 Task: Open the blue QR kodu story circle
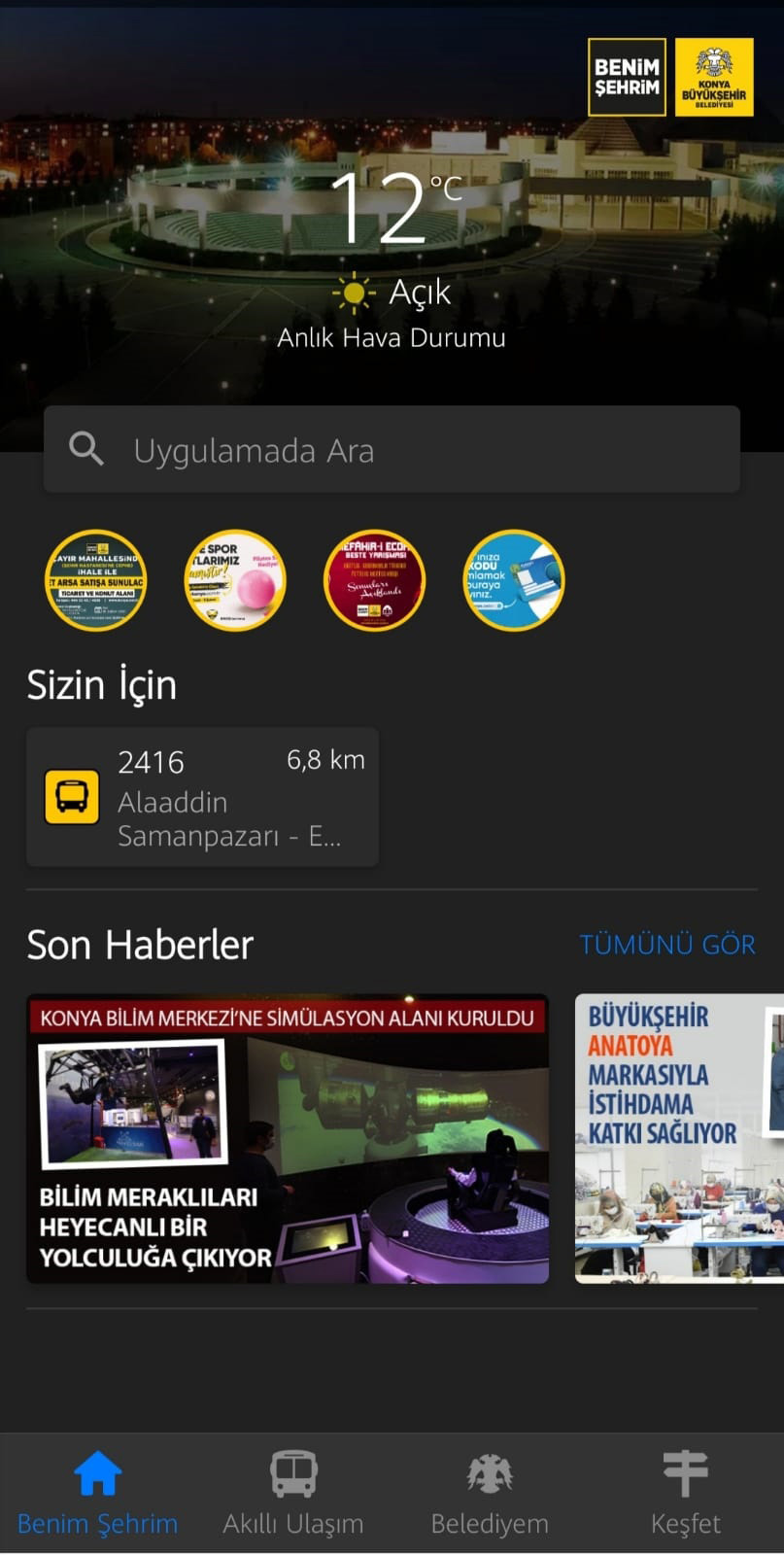513,580
